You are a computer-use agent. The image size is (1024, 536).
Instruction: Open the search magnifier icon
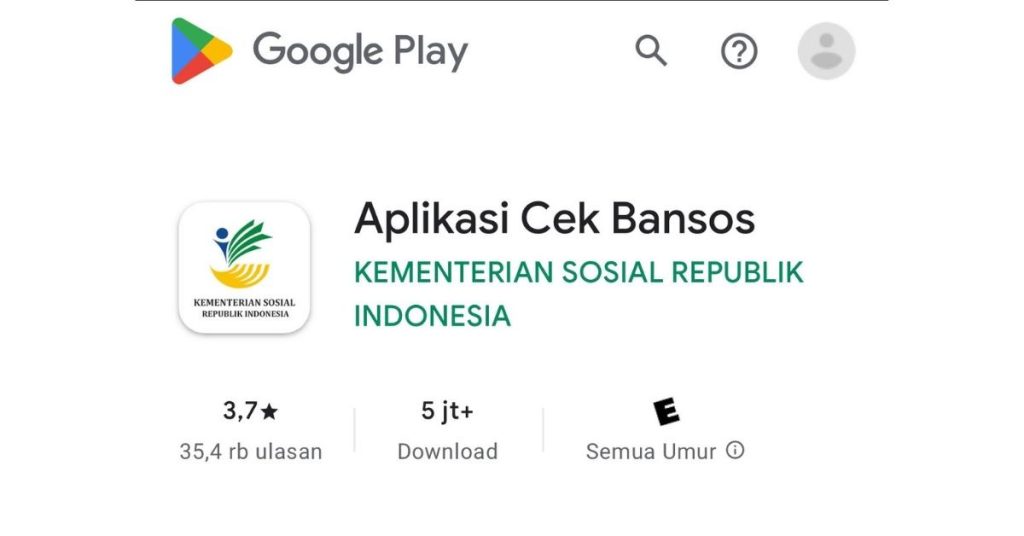(x=651, y=50)
